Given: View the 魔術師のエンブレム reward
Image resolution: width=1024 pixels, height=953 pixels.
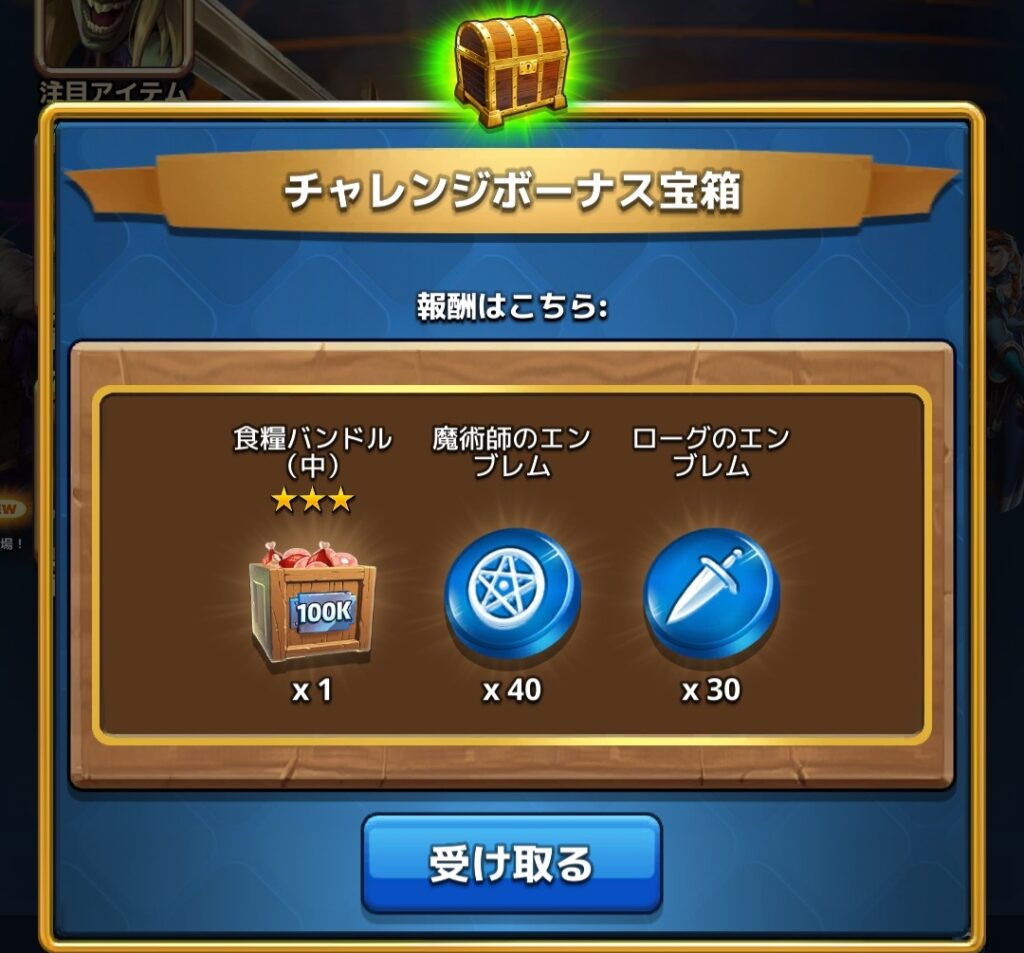Looking at the screenshot, I should pyautogui.click(x=512, y=598).
